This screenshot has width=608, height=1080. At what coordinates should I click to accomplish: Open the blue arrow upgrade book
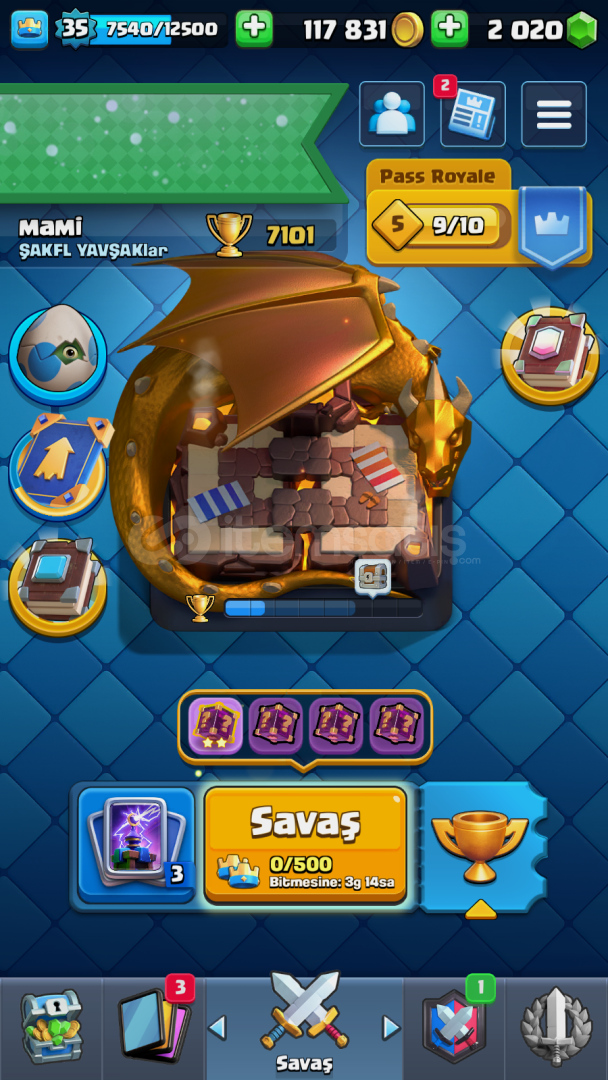point(58,466)
